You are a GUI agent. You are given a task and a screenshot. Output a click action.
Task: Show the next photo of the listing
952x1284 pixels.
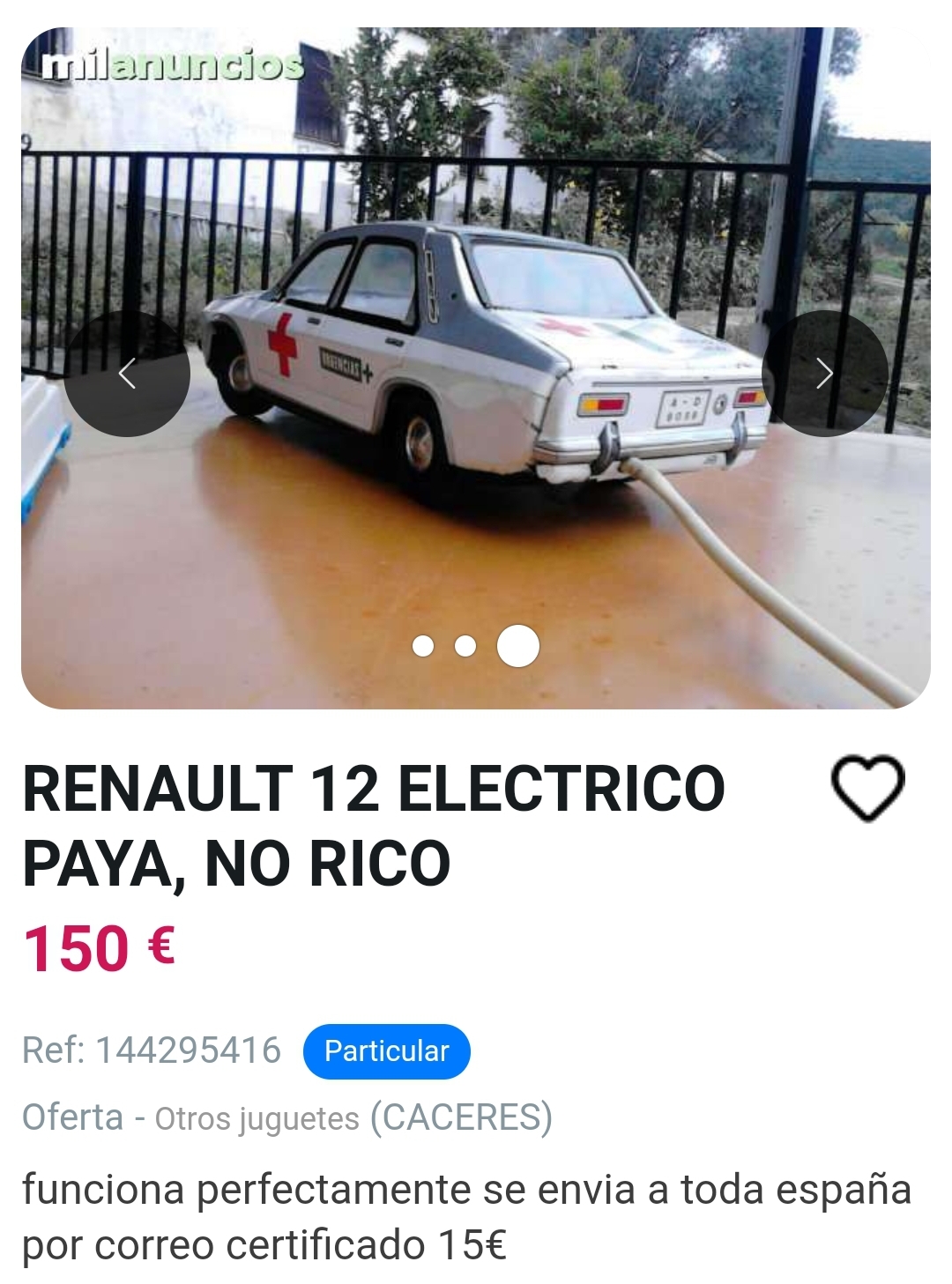click(x=824, y=374)
